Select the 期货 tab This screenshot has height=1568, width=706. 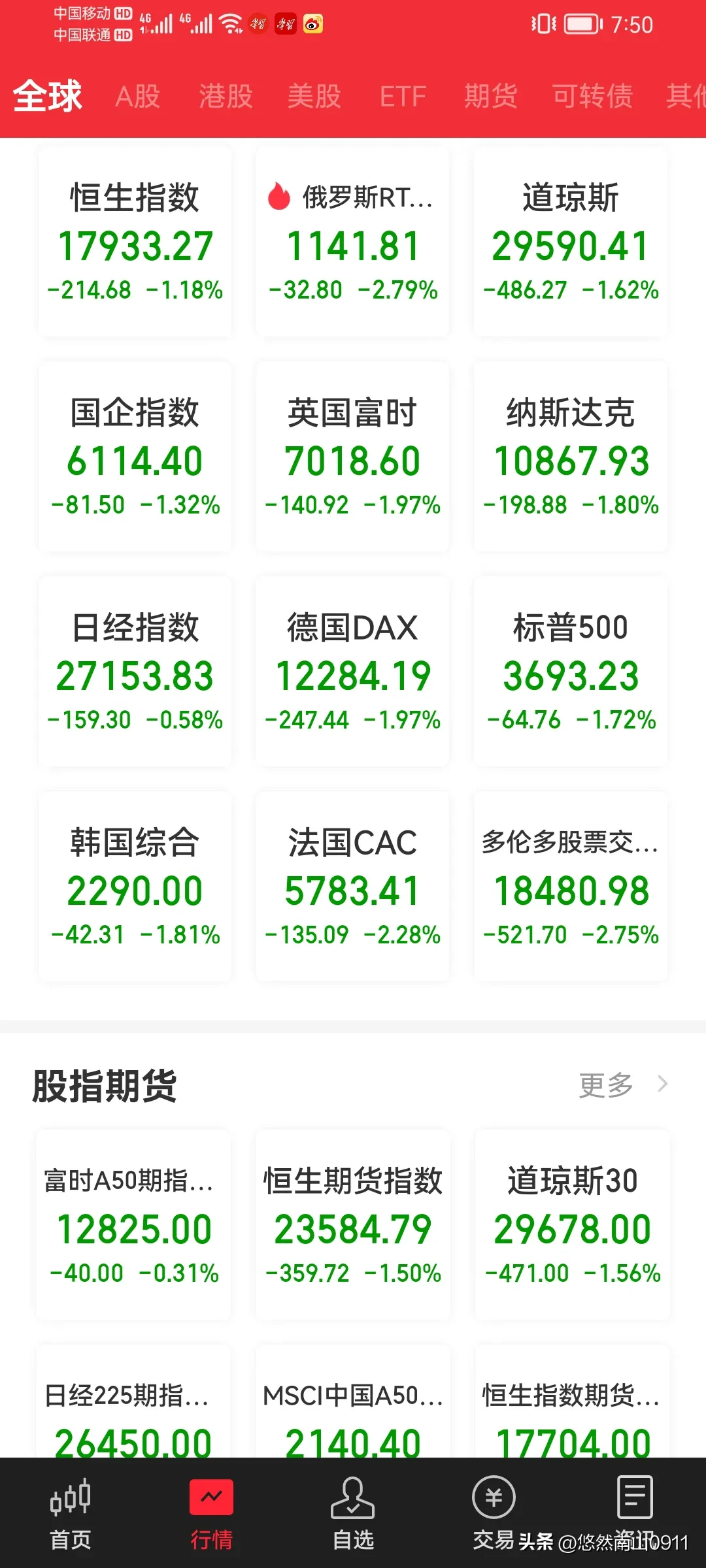(491, 97)
